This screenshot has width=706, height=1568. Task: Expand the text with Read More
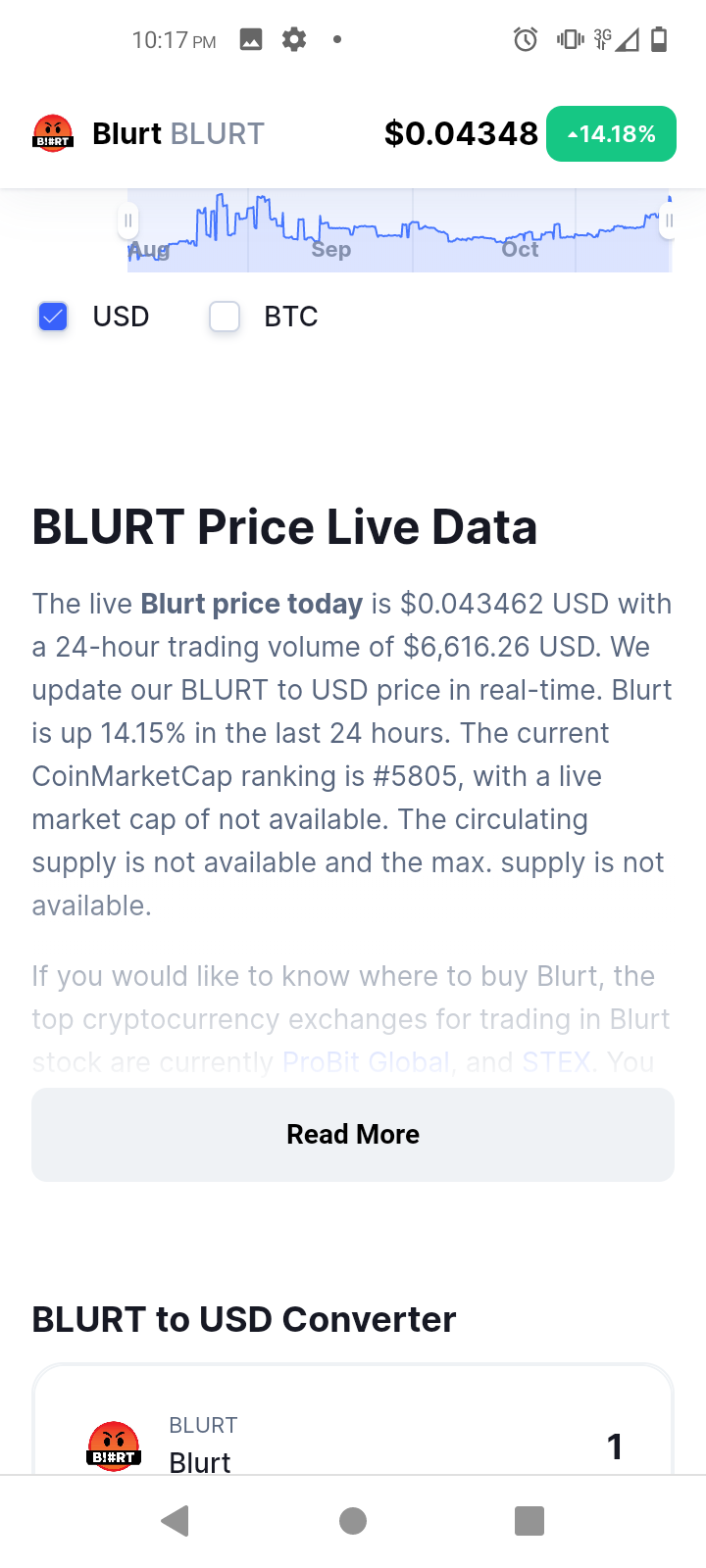[353, 1134]
